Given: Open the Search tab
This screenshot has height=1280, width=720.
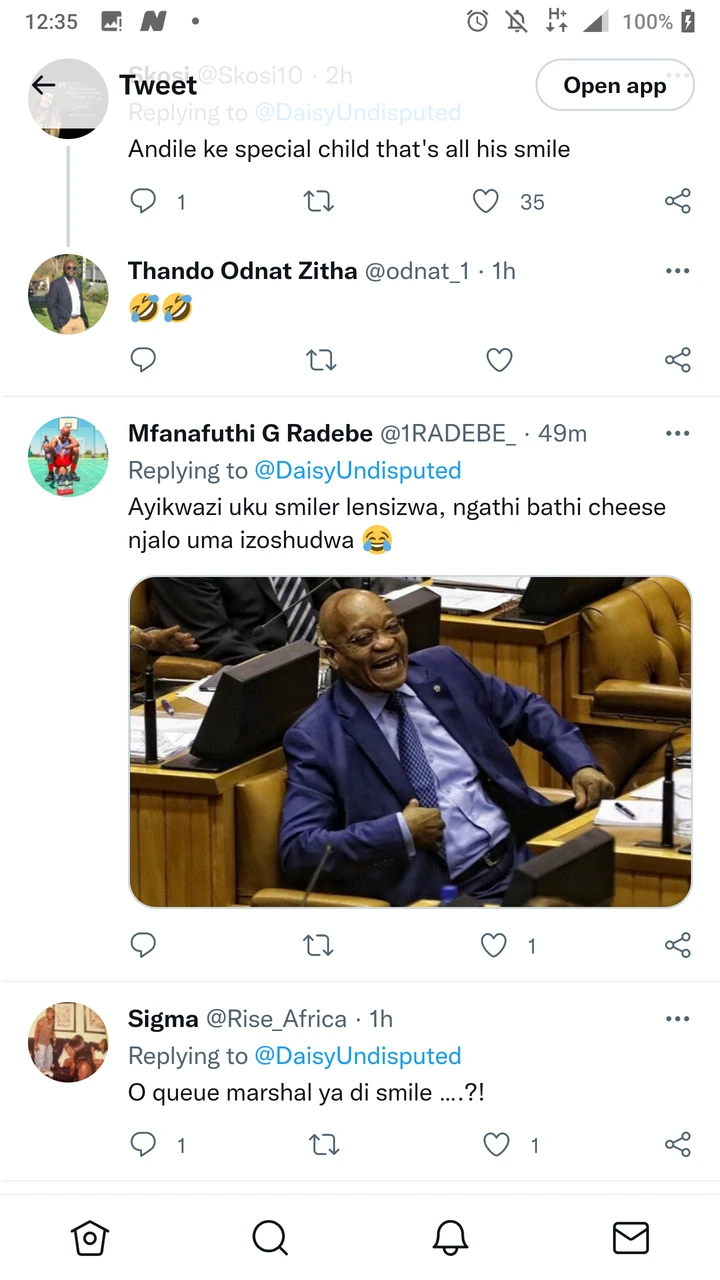Looking at the screenshot, I should click(270, 1239).
